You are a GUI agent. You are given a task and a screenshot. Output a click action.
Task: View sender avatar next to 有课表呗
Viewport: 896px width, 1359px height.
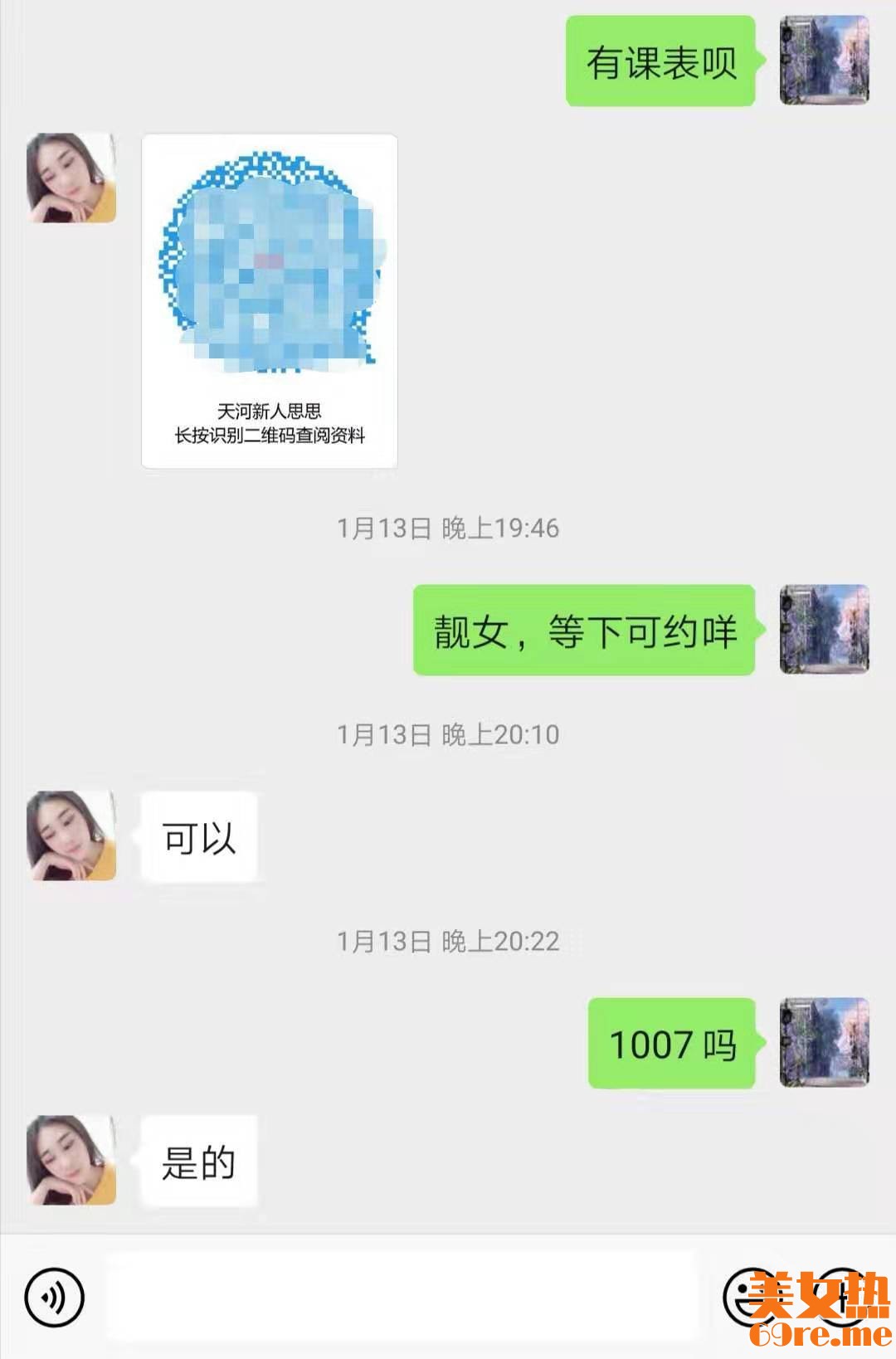pos(824,61)
